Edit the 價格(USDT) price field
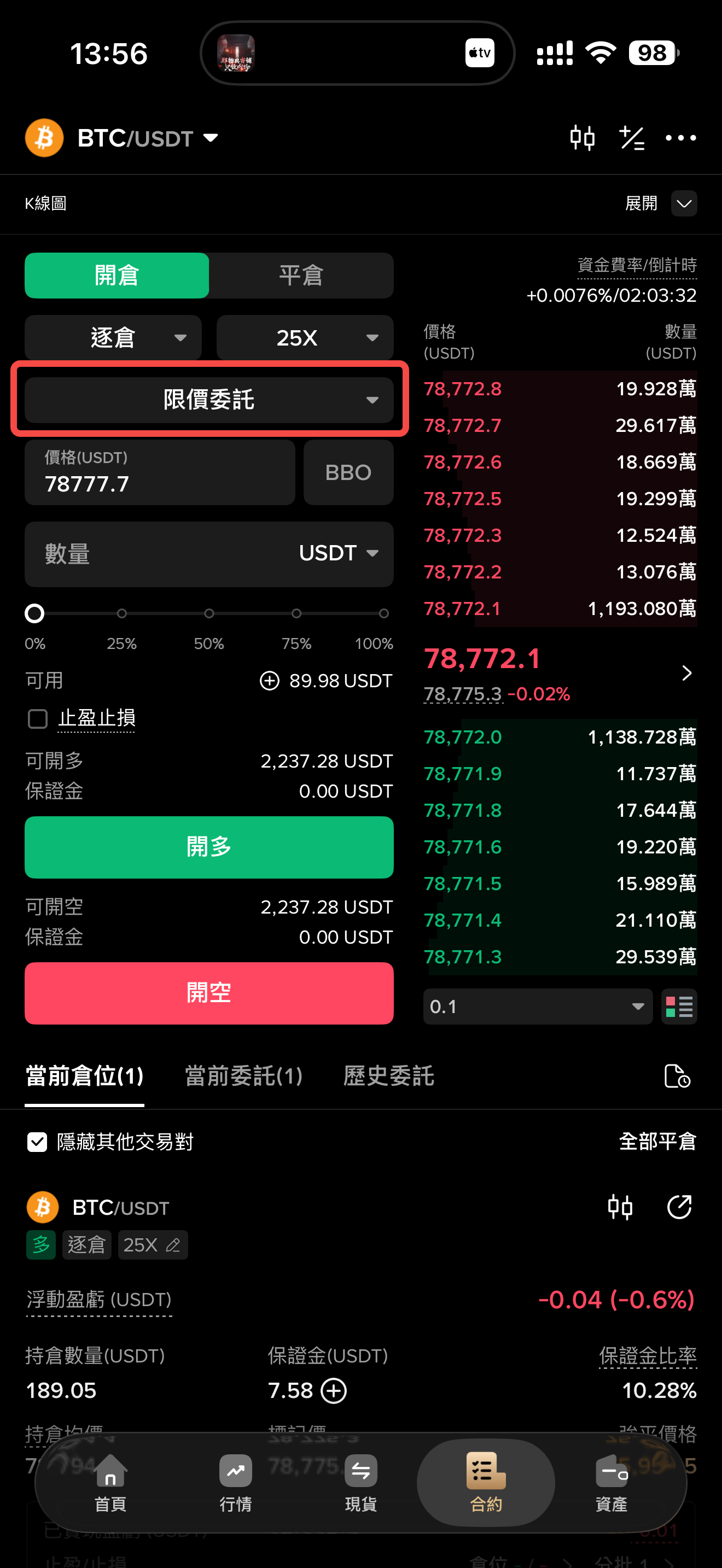Screen dimensions: 722x1568 [x=160, y=472]
